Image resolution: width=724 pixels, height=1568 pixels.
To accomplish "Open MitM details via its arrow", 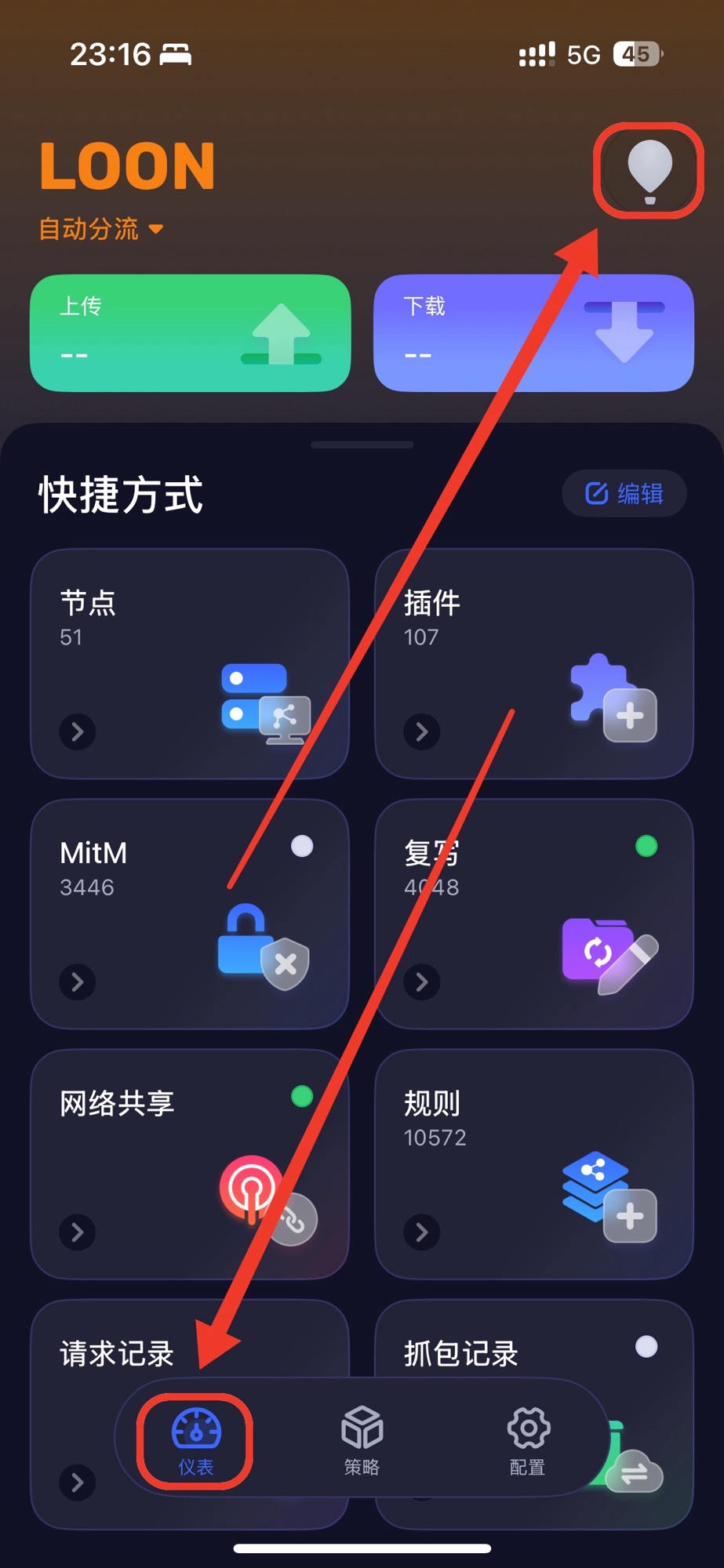I will (78, 982).
